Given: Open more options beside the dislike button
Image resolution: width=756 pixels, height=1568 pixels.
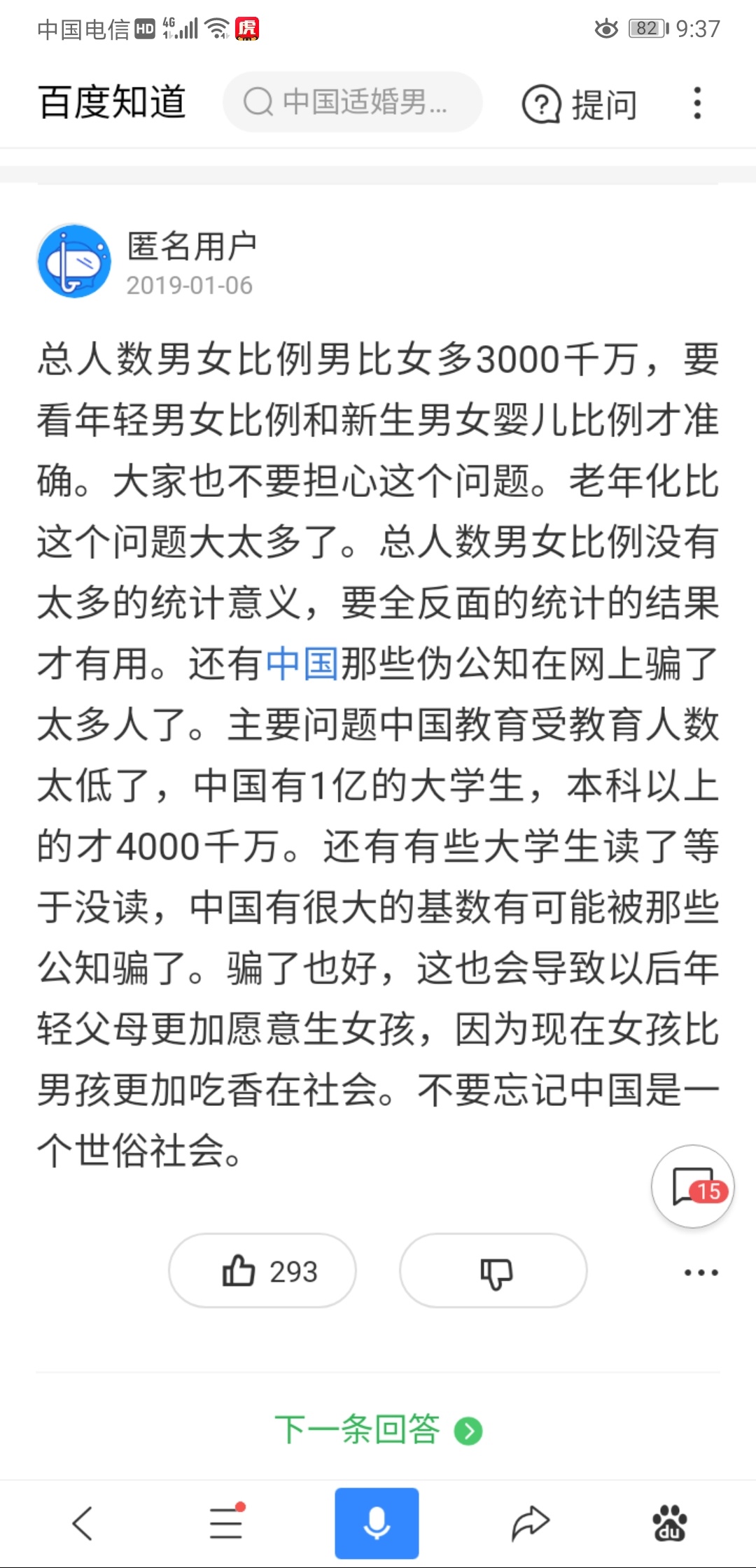Looking at the screenshot, I should (701, 1272).
